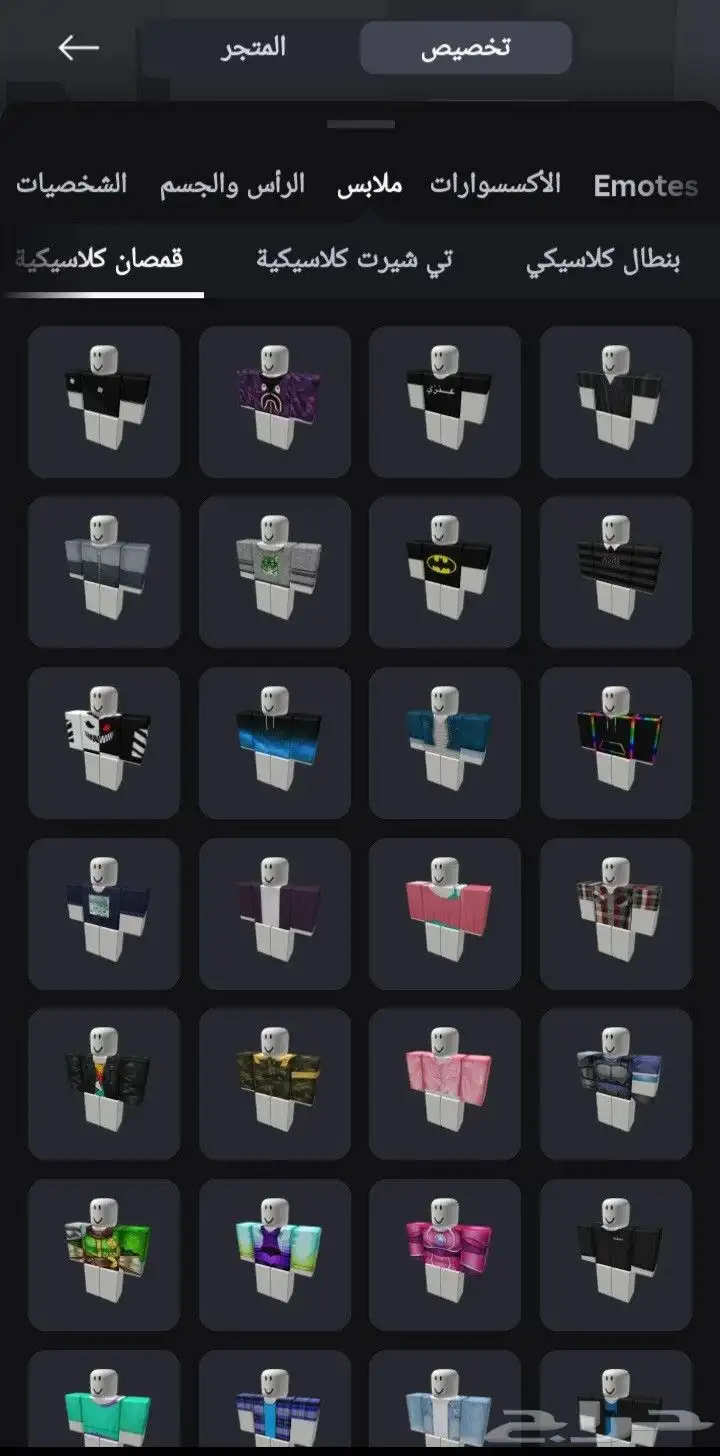Show بنطال كلاسيكي items

[x=603, y=260]
